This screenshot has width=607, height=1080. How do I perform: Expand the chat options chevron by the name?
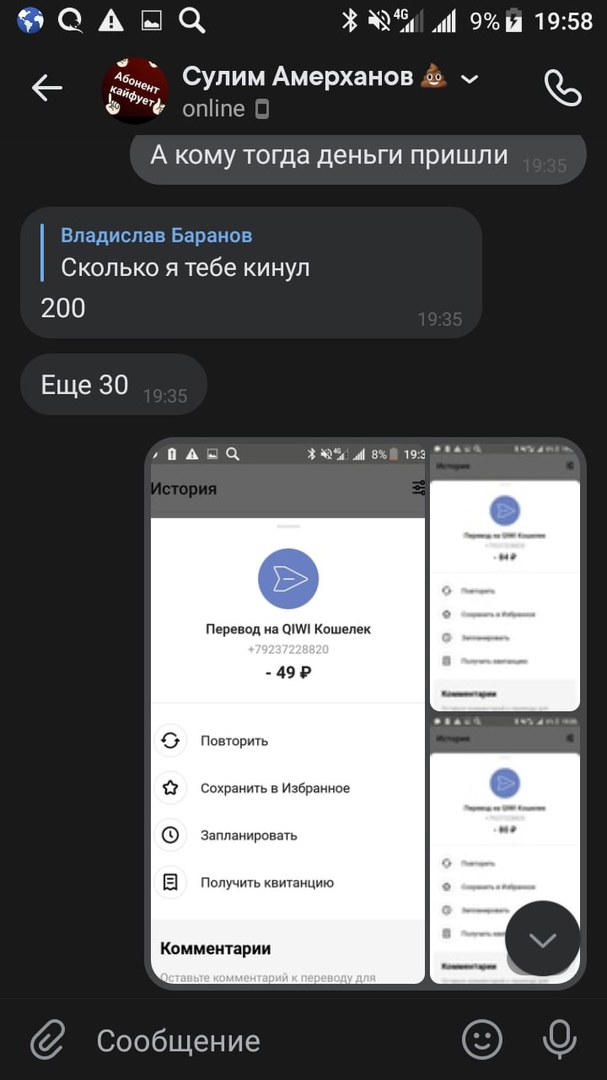[468, 79]
